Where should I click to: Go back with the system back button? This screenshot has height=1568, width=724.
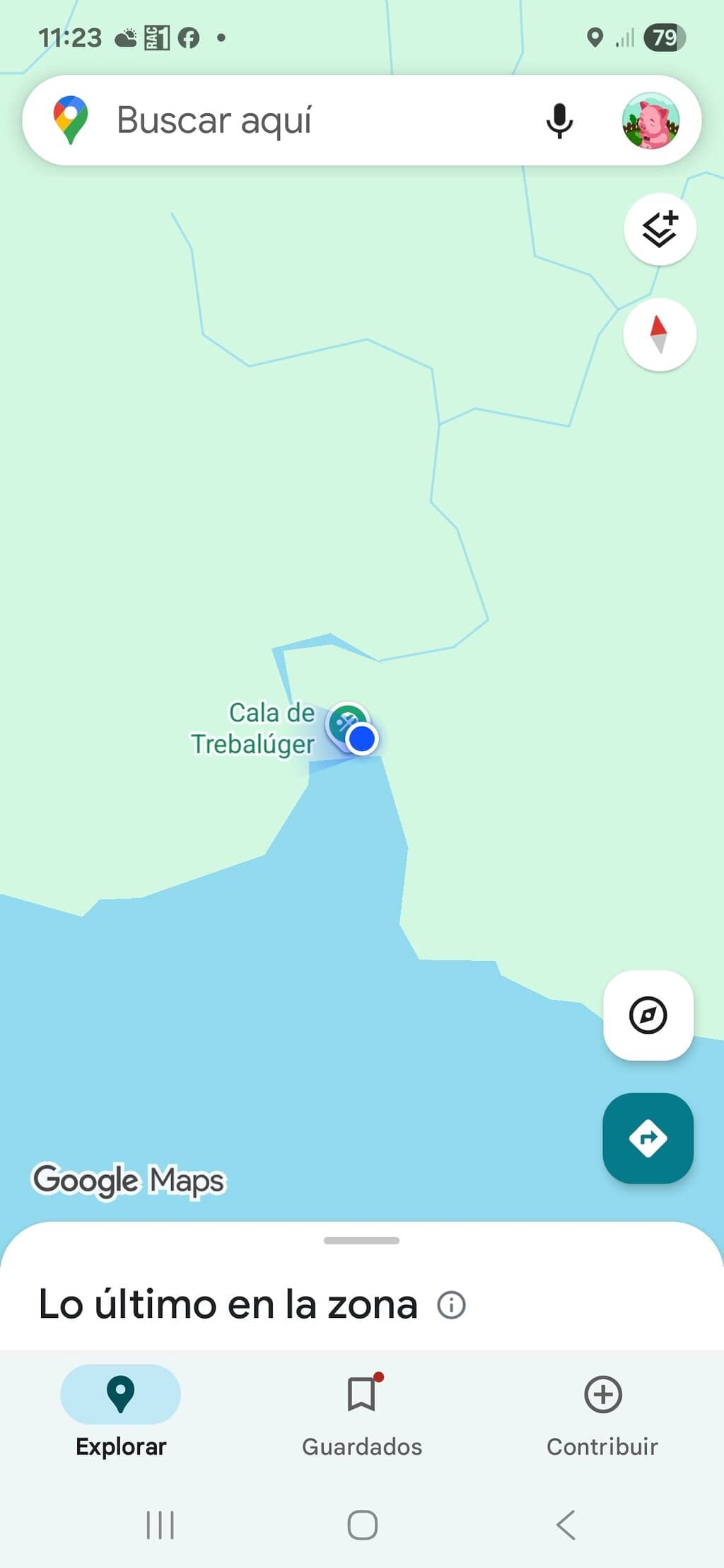pyautogui.click(x=566, y=1525)
